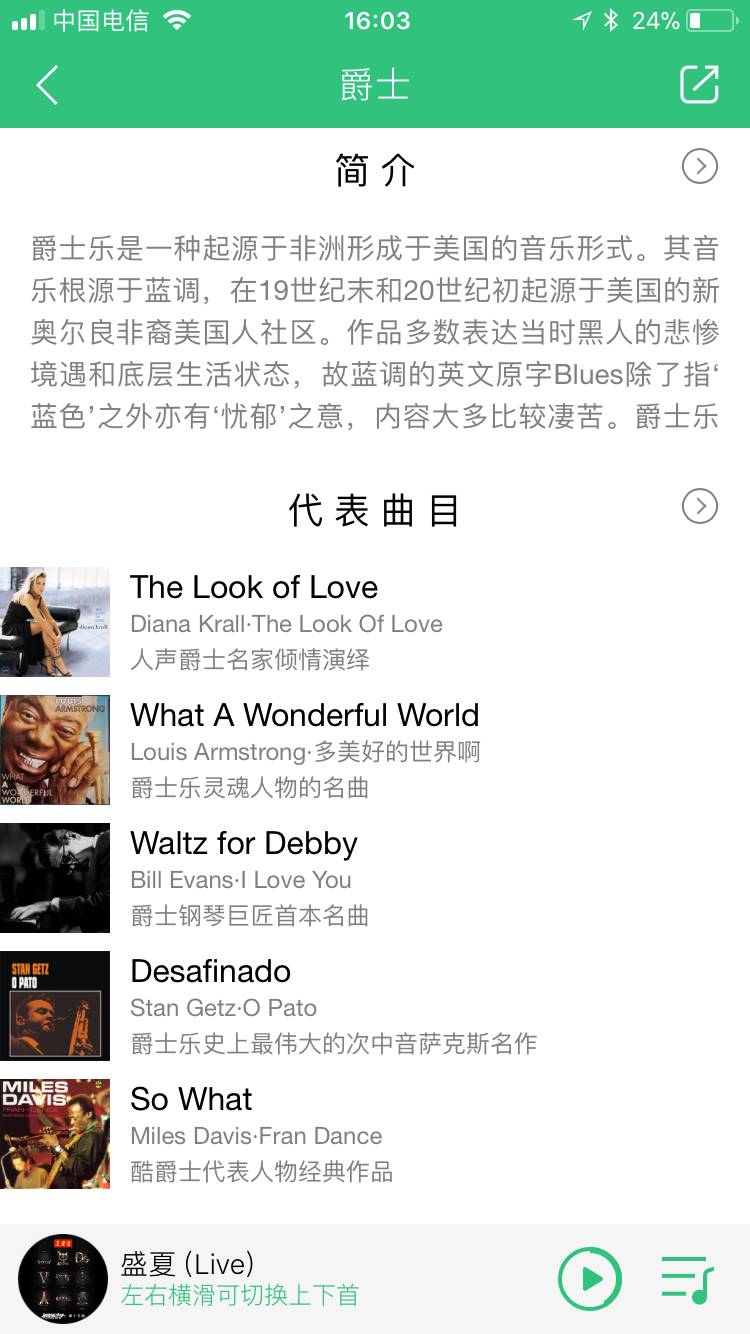Expand the 简介 section arrow

pos(699,166)
